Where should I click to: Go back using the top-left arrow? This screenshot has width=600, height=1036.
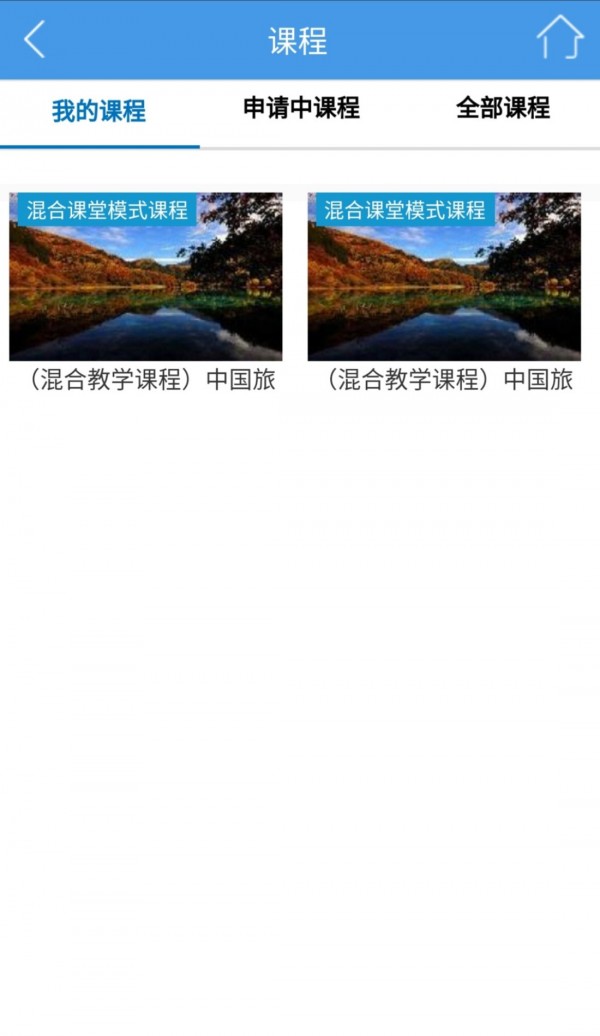pos(34,40)
